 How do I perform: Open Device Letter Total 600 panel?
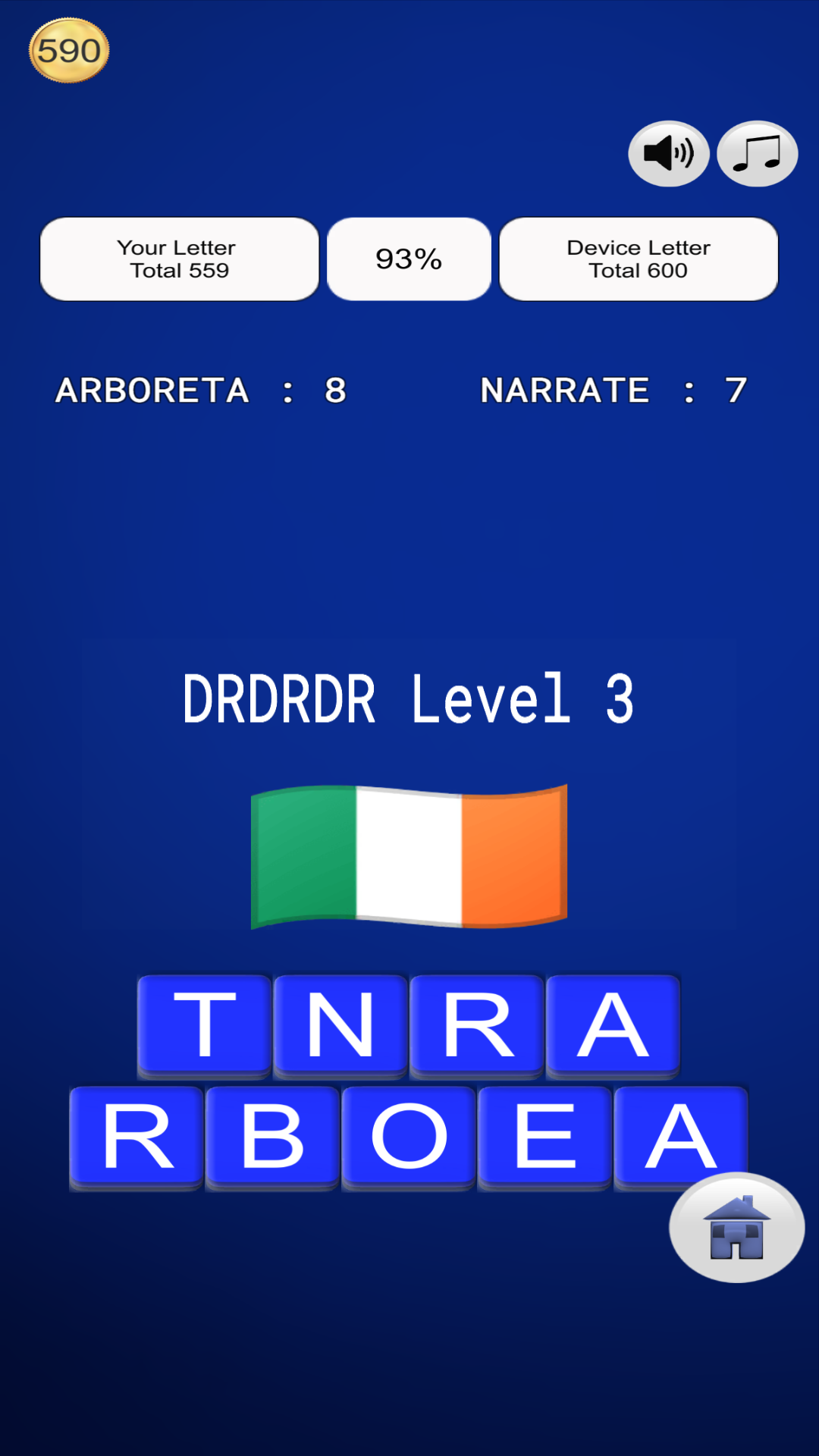[638, 259]
